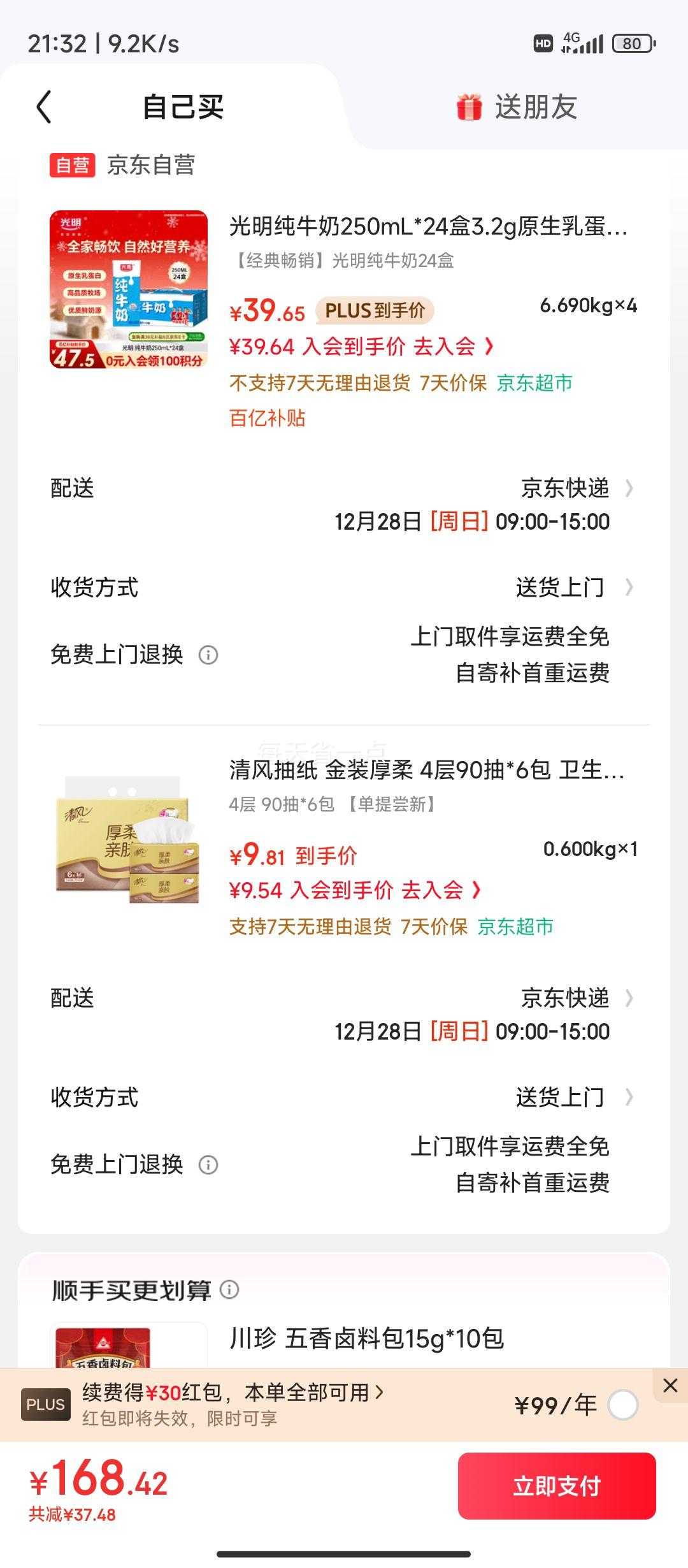Tap the back arrow to leave checkout

pos(45,107)
